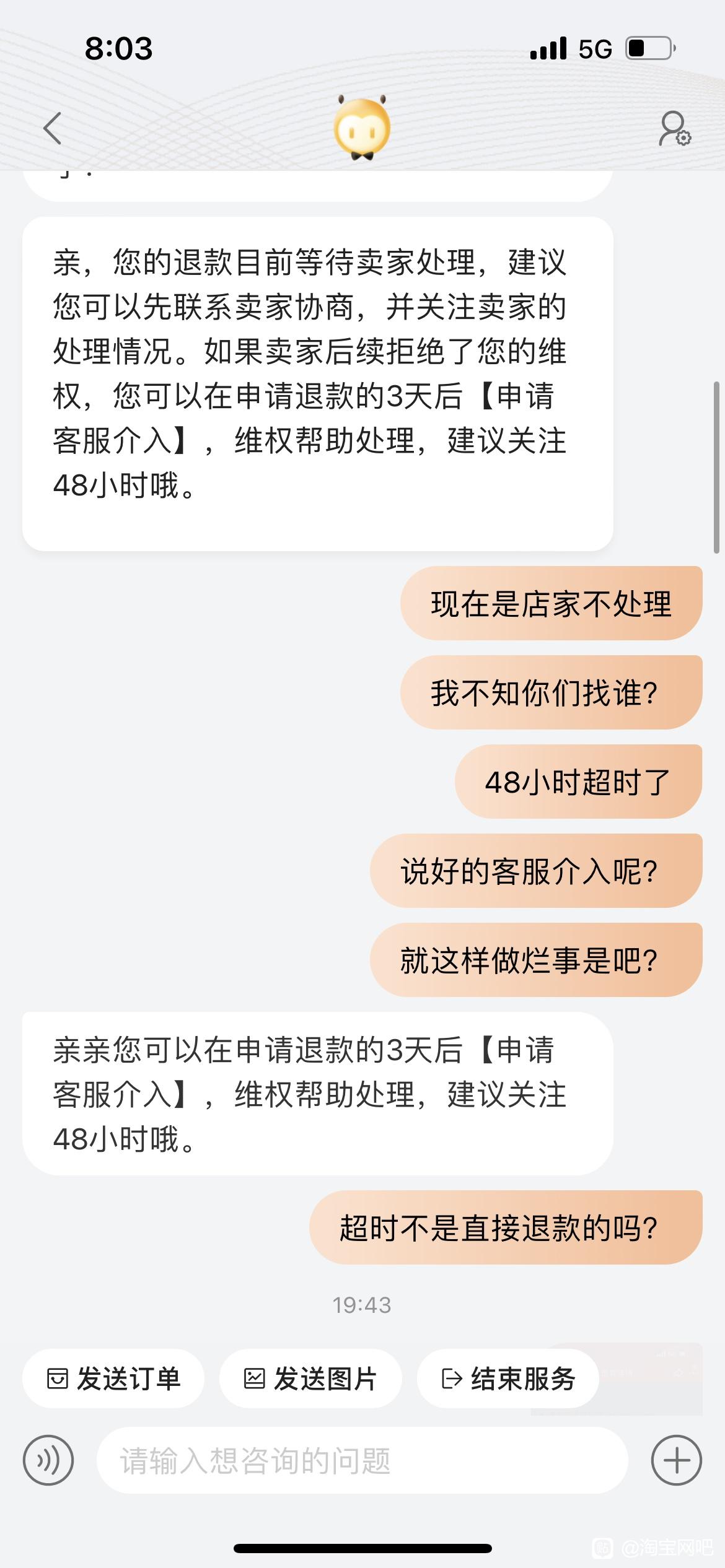Focus the 请输入想咨询的问题 text field
The width and height of the screenshot is (725, 1568).
(x=362, y=1460)
